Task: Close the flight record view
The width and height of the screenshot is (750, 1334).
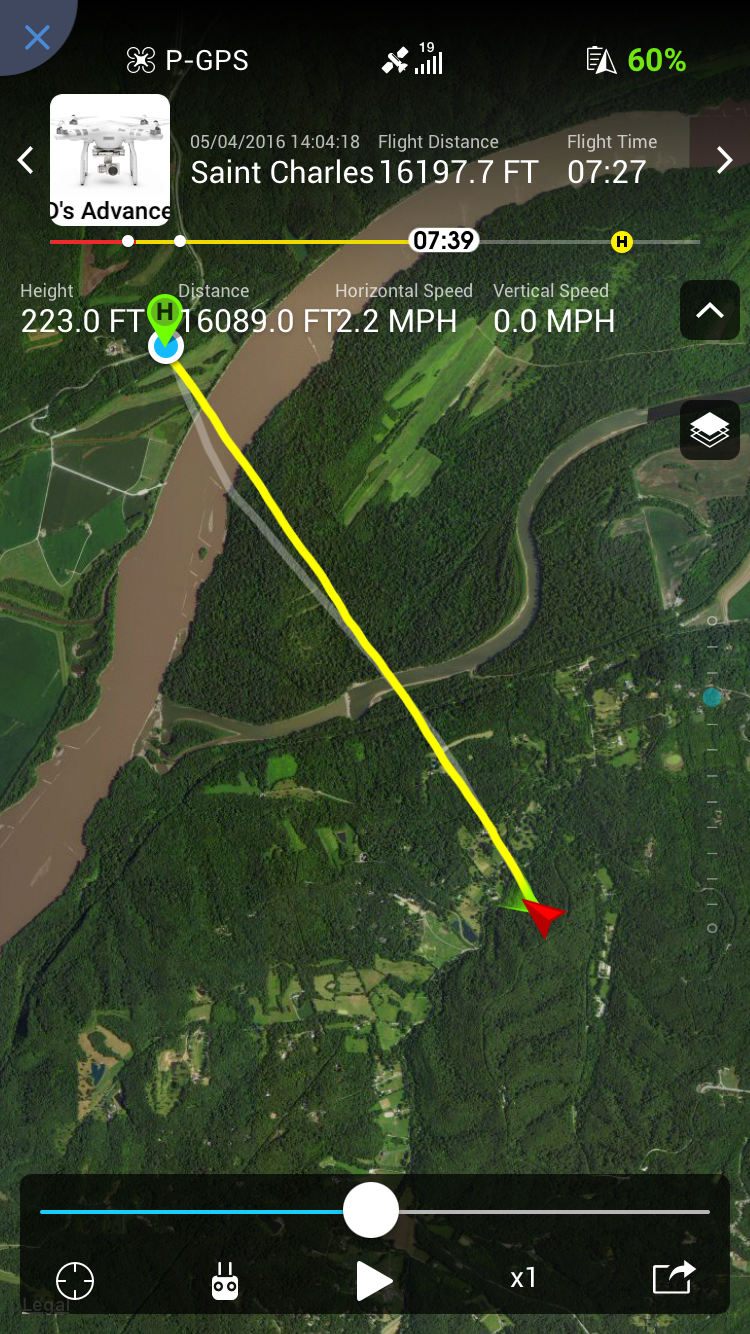Action: [x=37, y=38]
